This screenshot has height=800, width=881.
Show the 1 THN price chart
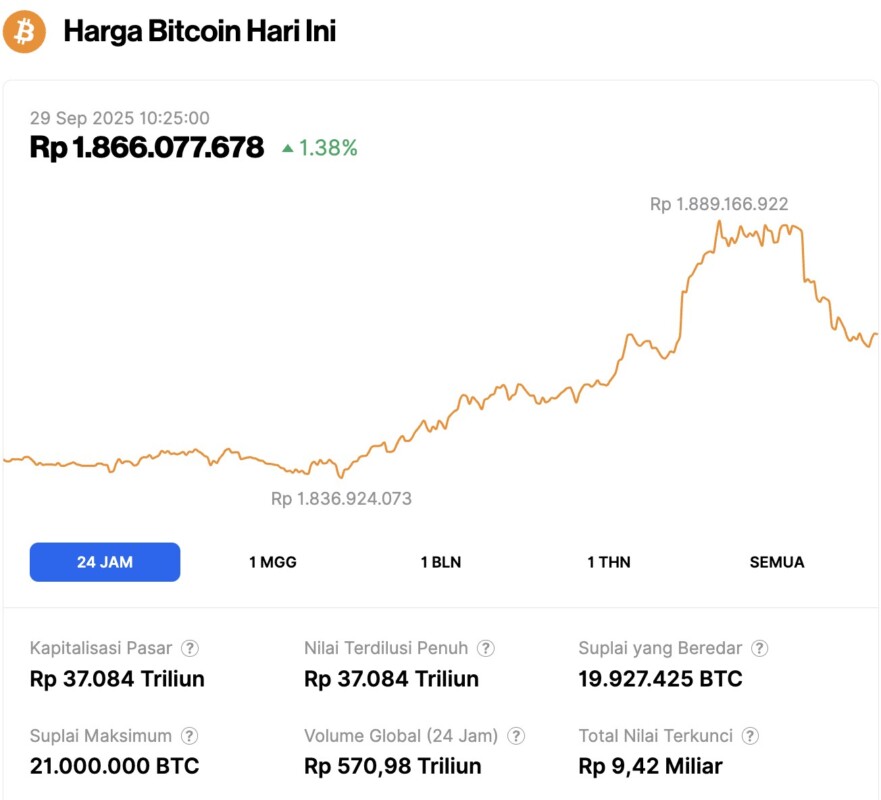[609, 562]
